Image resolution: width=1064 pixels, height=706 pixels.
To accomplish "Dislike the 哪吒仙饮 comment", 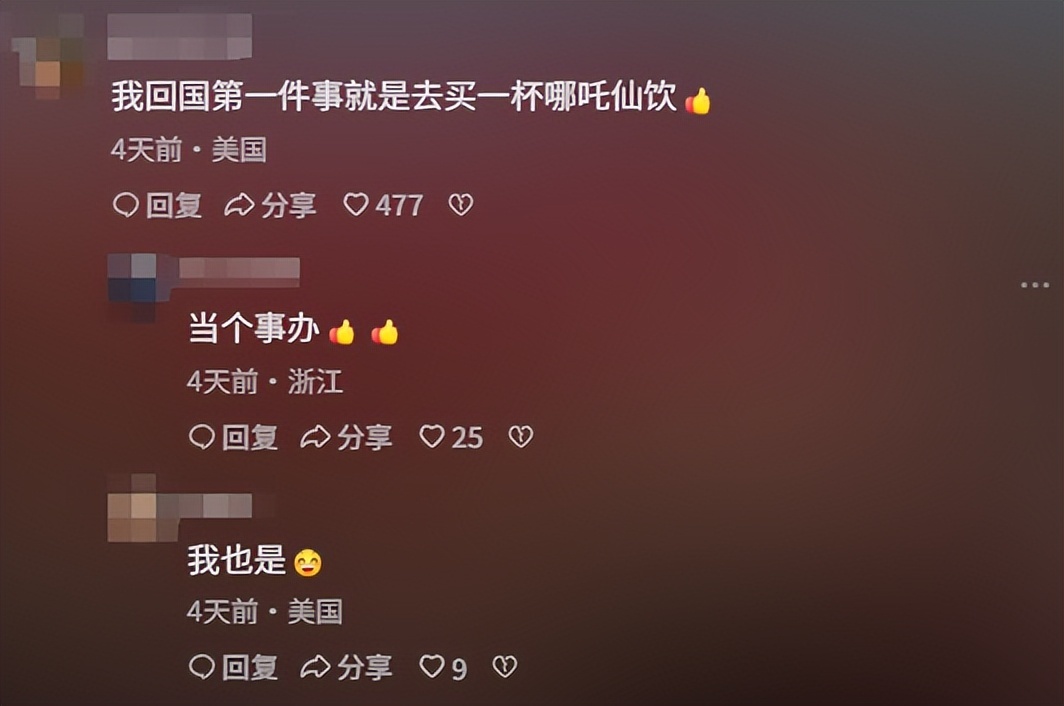I will point(460,206).
